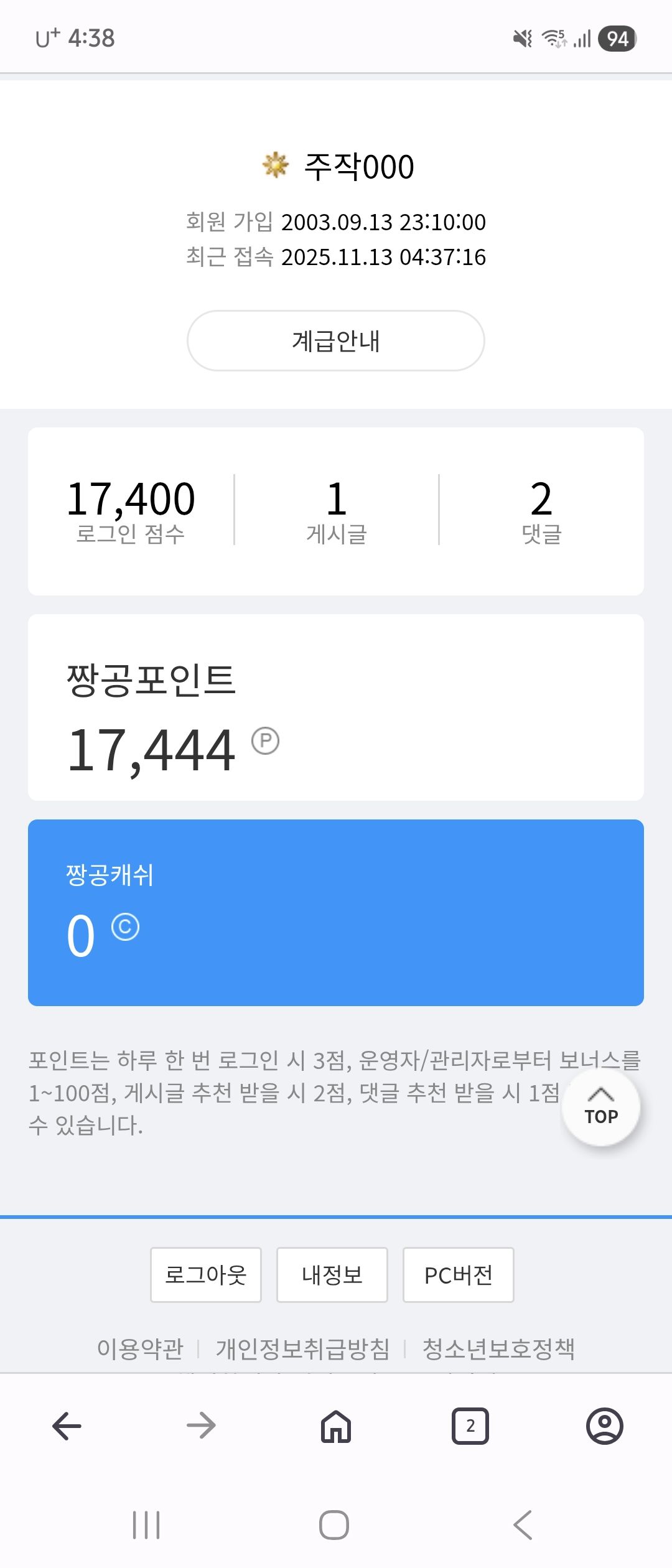Tap the system recent apps button

point(146,1525)
